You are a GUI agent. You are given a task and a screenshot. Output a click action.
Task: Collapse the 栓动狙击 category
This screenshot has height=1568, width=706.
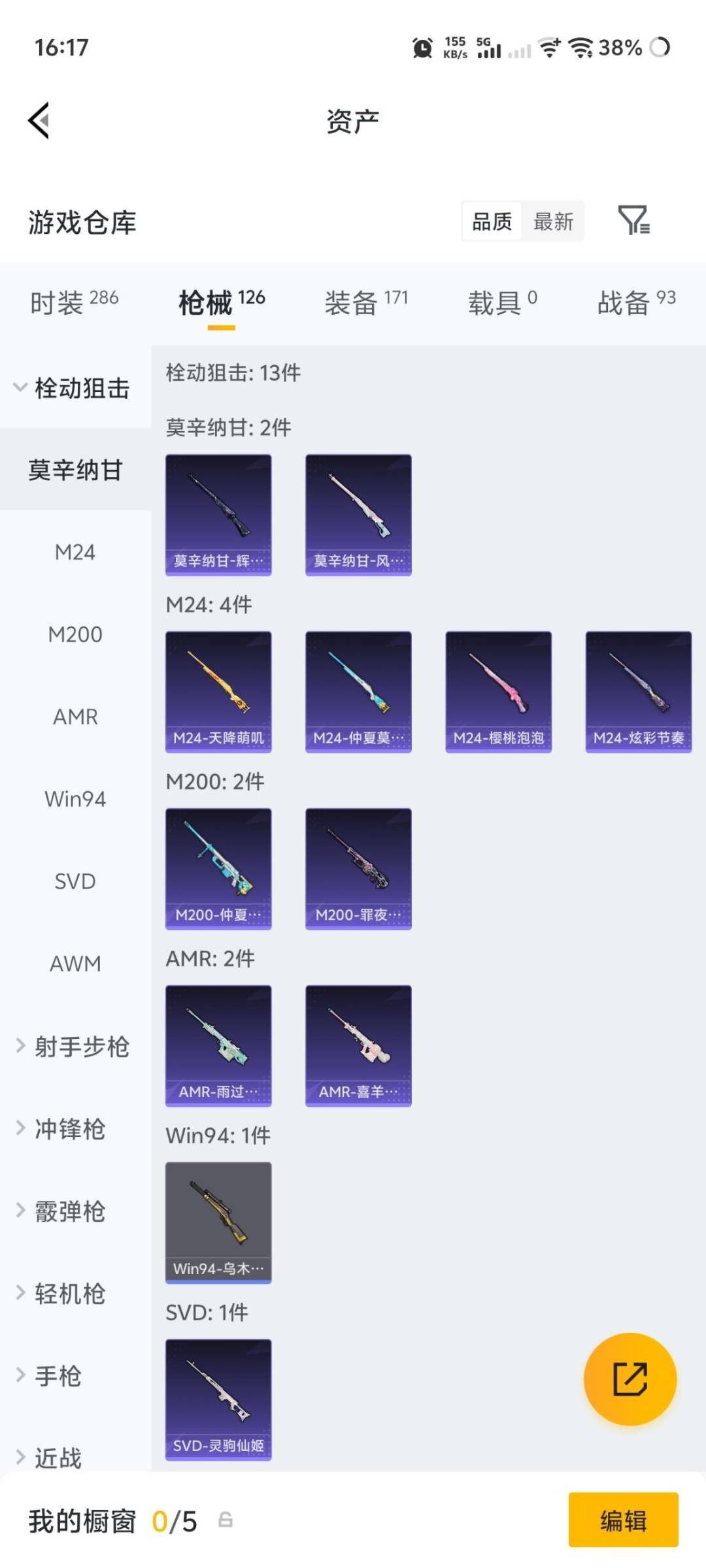click(x=80, y=387)
